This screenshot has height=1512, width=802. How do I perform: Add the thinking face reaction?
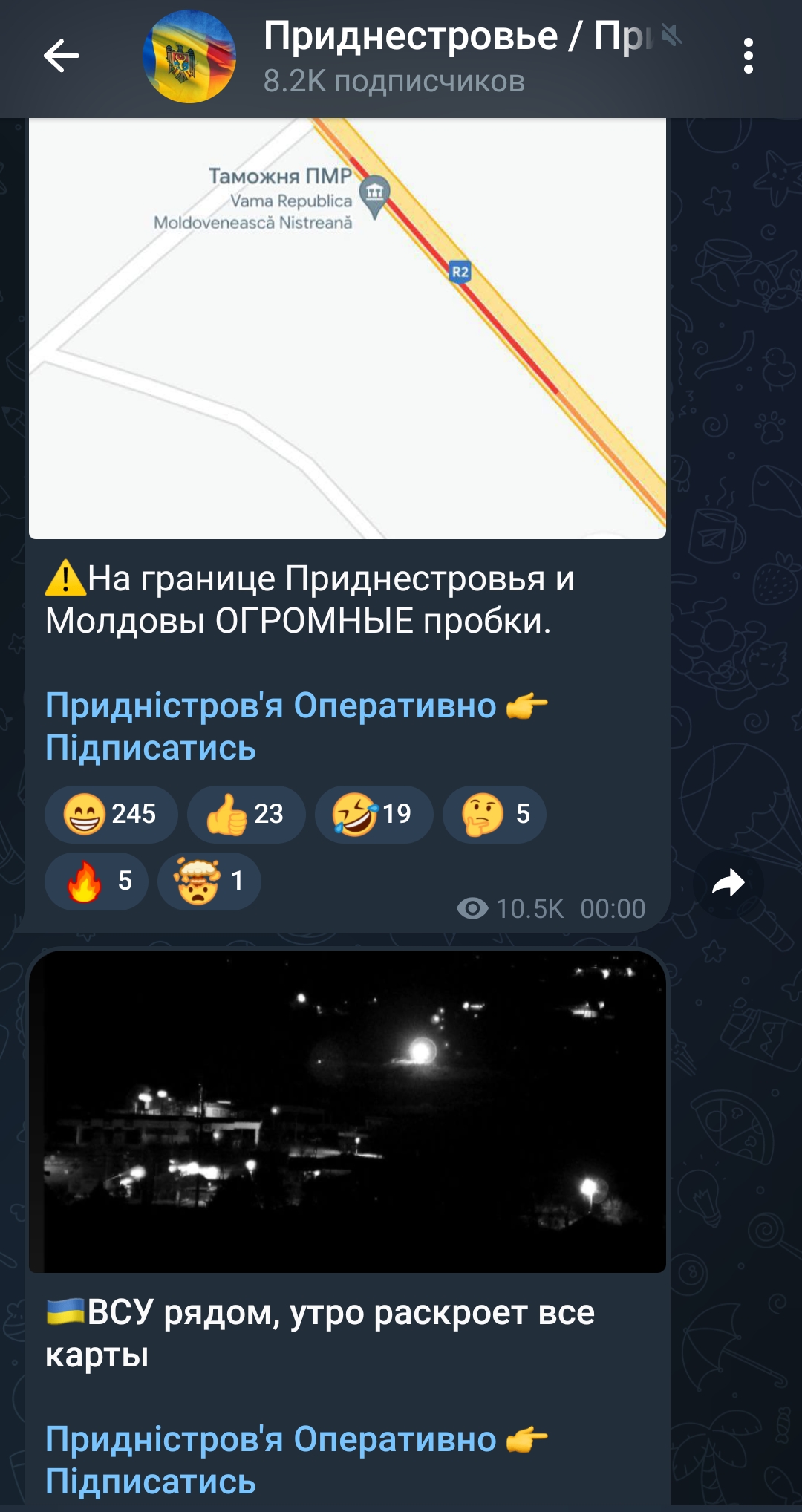495,814
